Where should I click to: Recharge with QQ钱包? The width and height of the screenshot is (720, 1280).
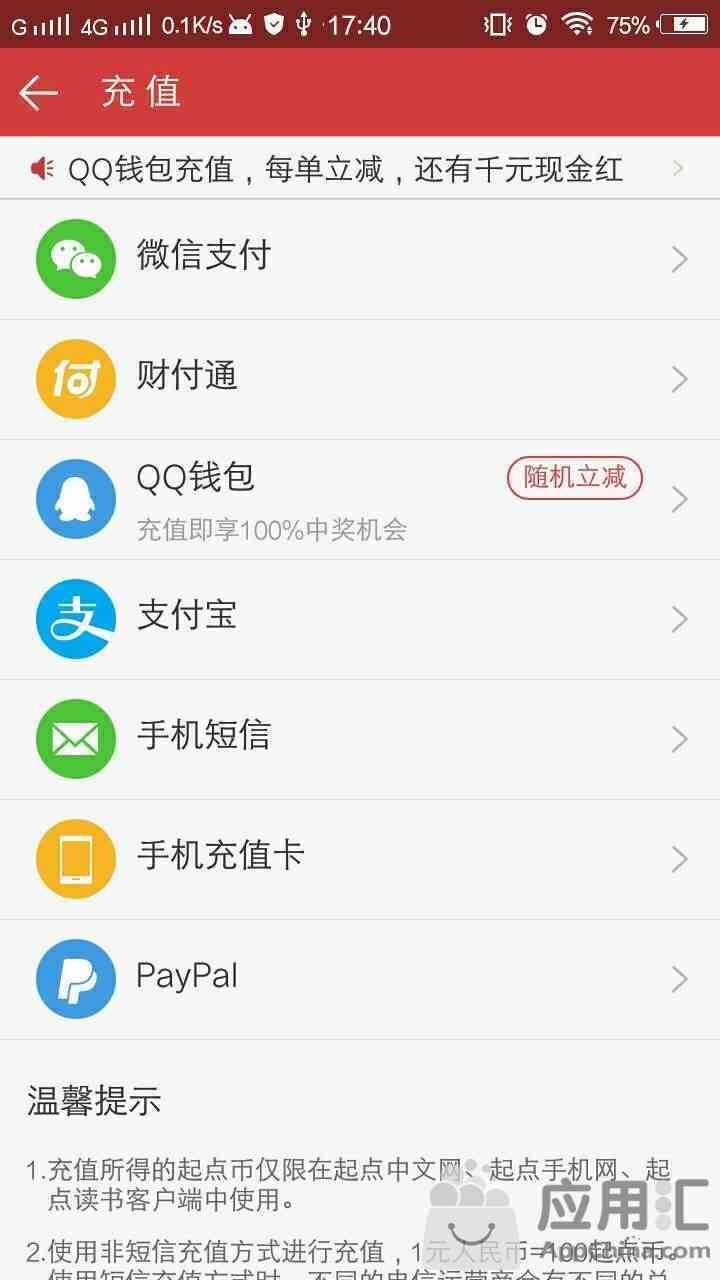pyautogui.click(x=360, y=499)
